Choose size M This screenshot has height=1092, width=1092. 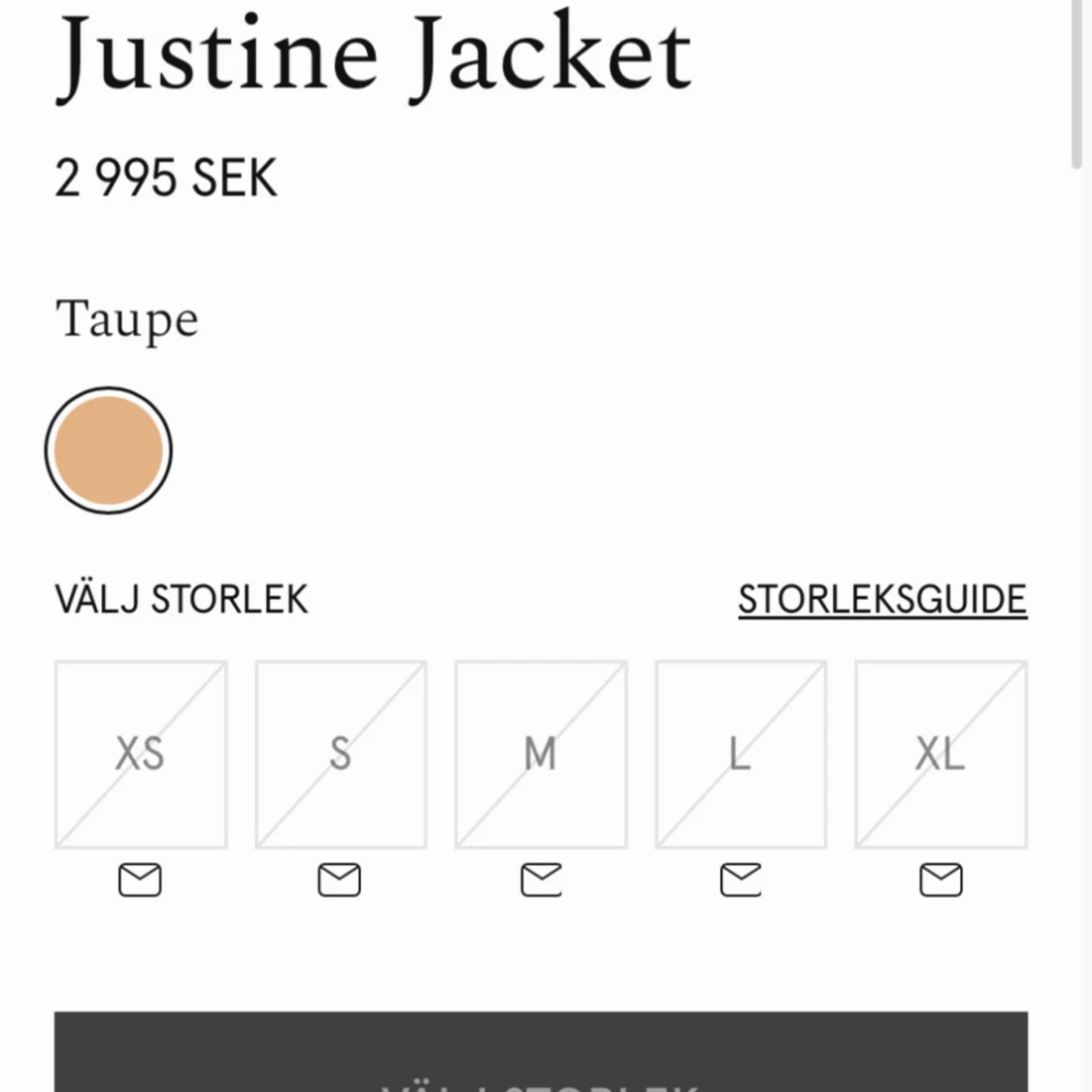tap(541, 754)
